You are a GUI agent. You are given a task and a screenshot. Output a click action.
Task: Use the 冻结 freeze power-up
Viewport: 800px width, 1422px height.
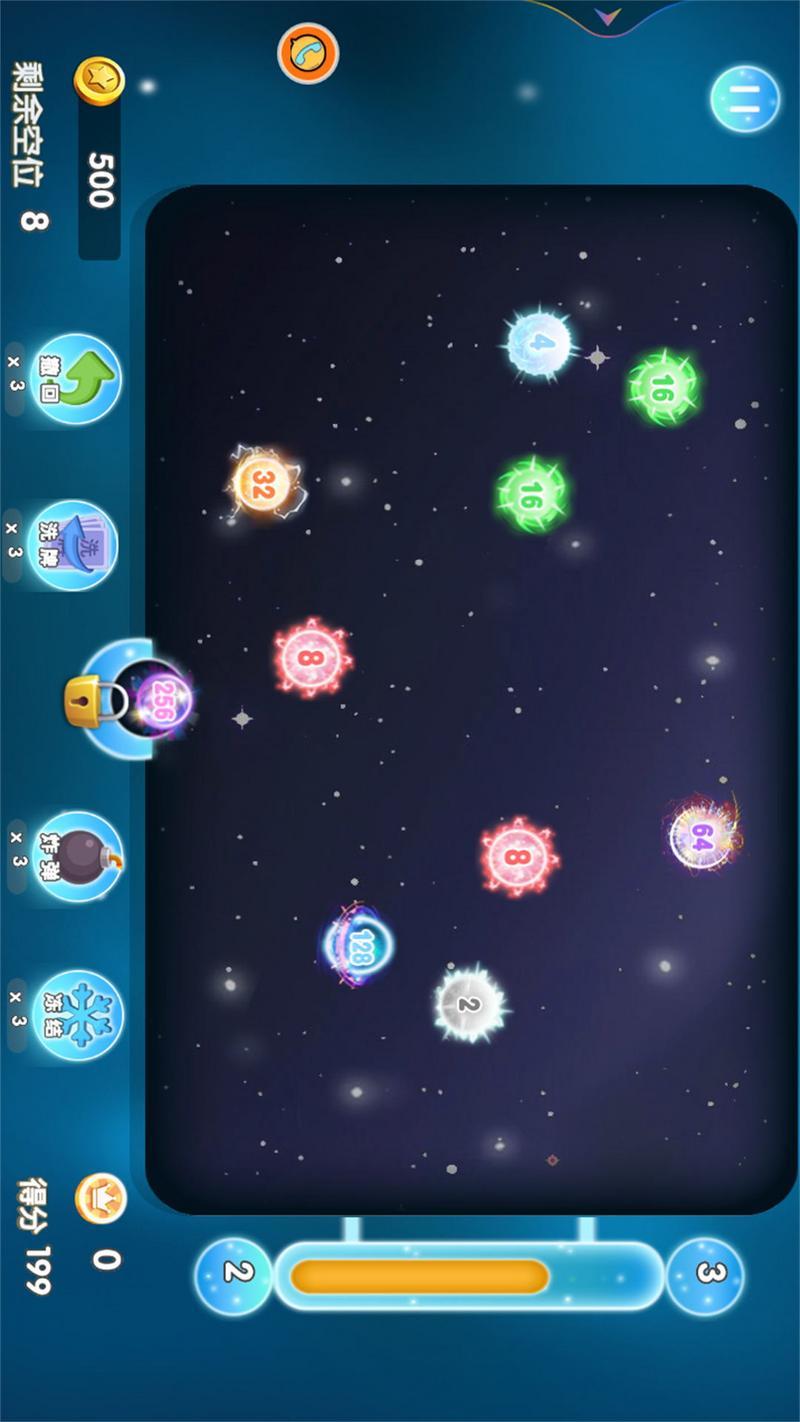[x=79, y=1014]
